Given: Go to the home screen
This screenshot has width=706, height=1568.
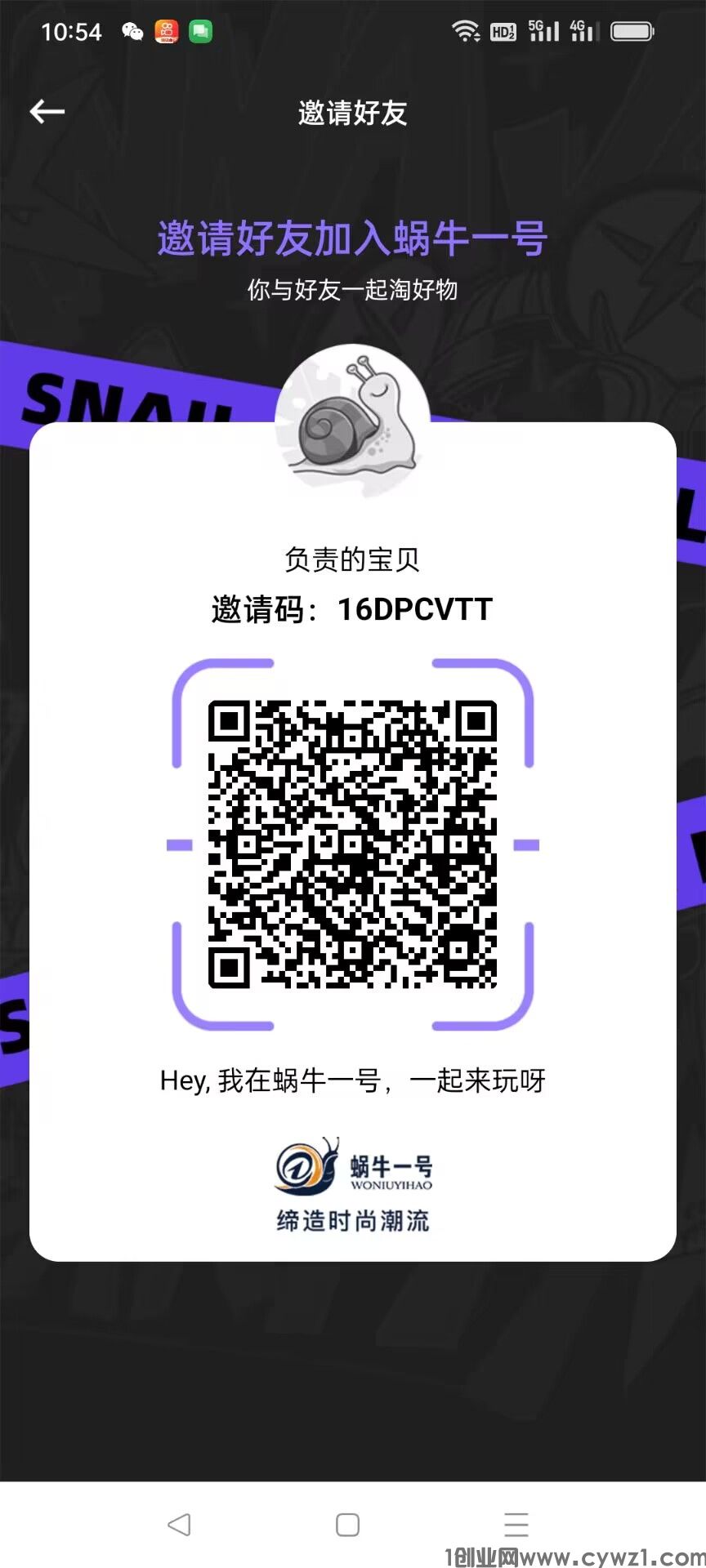Looking at the screenshot, I should [348, 1525].
